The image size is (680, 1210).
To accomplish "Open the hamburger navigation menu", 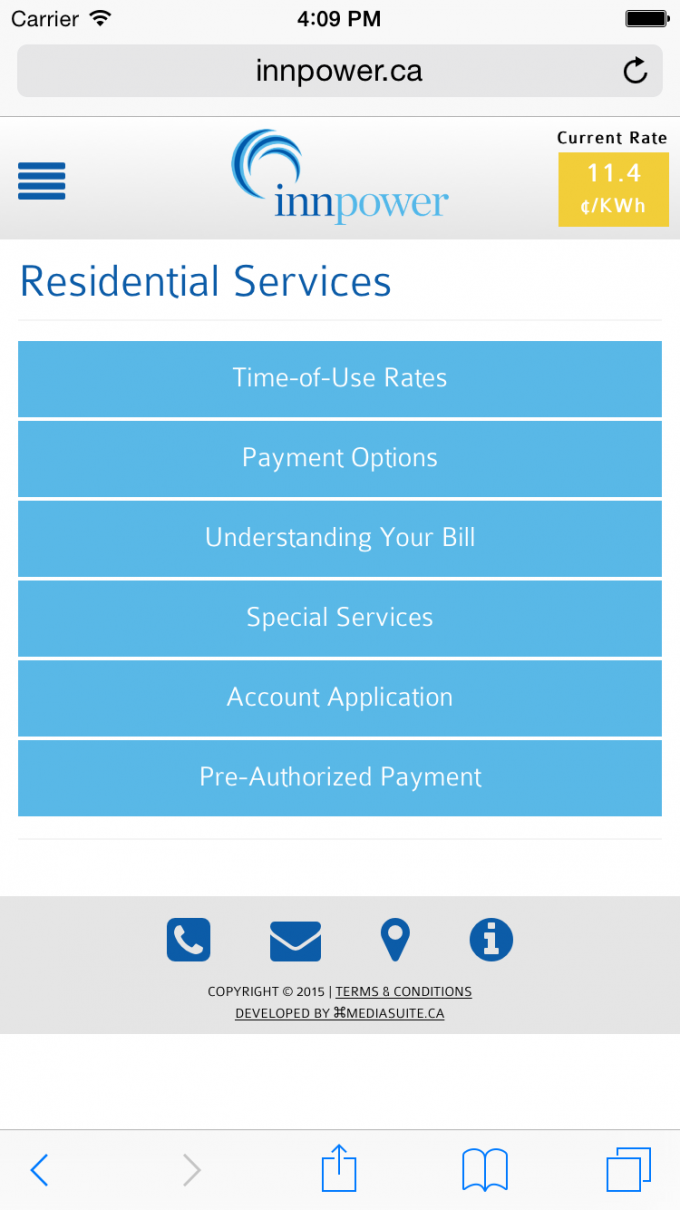I will (42, 181).
